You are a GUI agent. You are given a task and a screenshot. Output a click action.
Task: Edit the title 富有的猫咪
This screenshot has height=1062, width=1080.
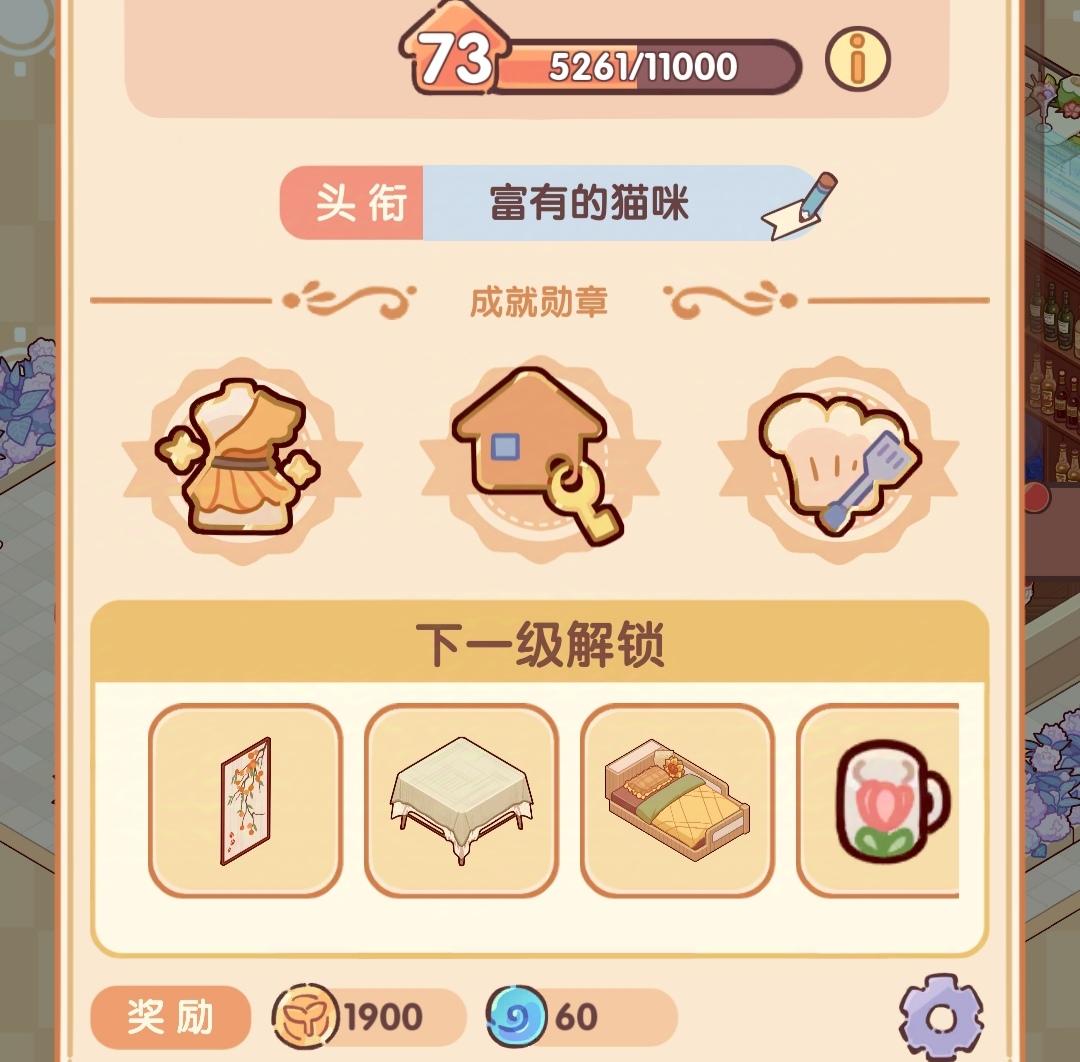tap(801, 206)
